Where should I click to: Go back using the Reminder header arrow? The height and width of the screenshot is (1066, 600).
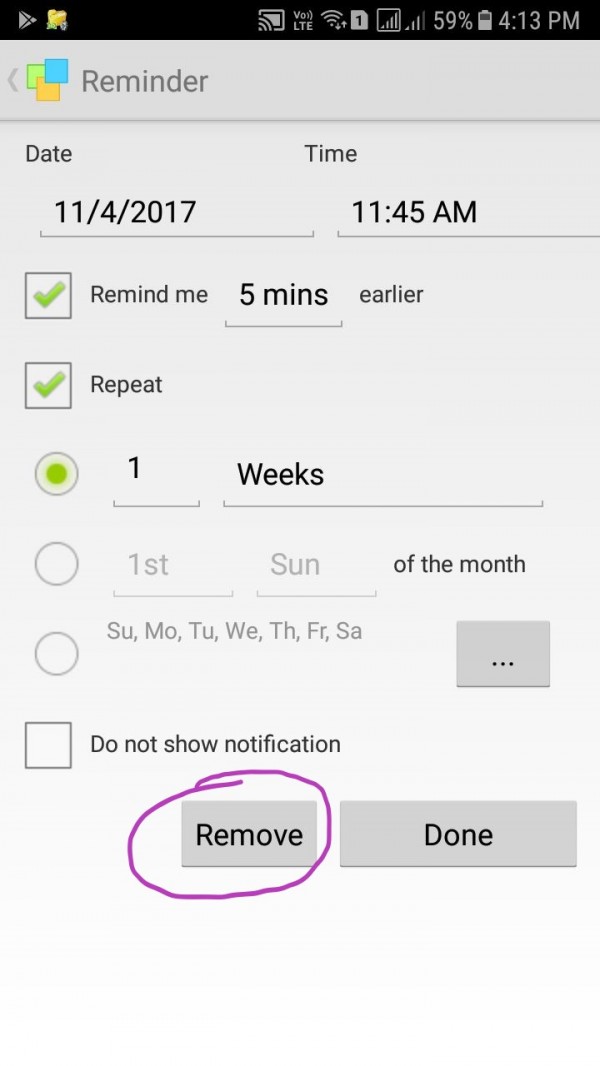(x=12, y=80)
